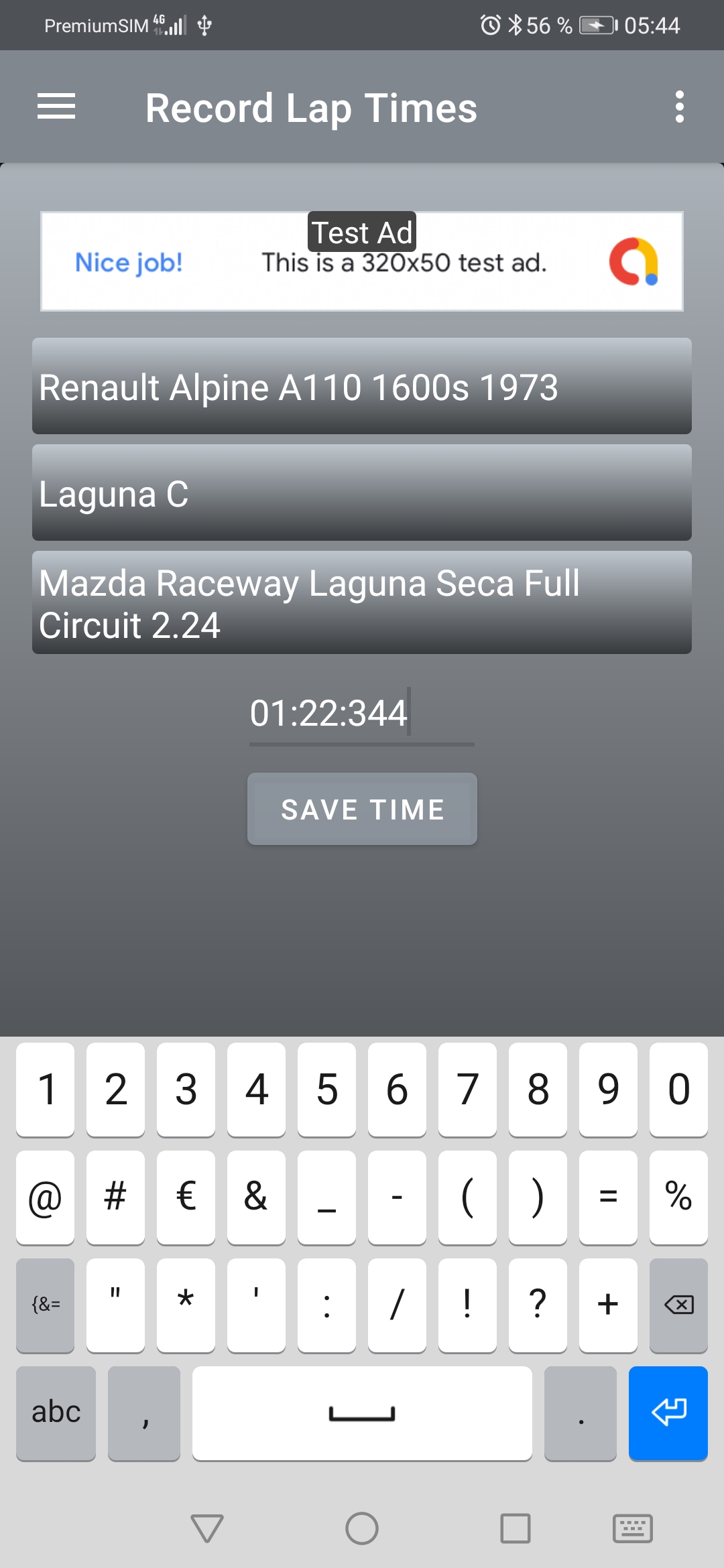Switch keyboard to abc letters

(x=56, y=1413)
